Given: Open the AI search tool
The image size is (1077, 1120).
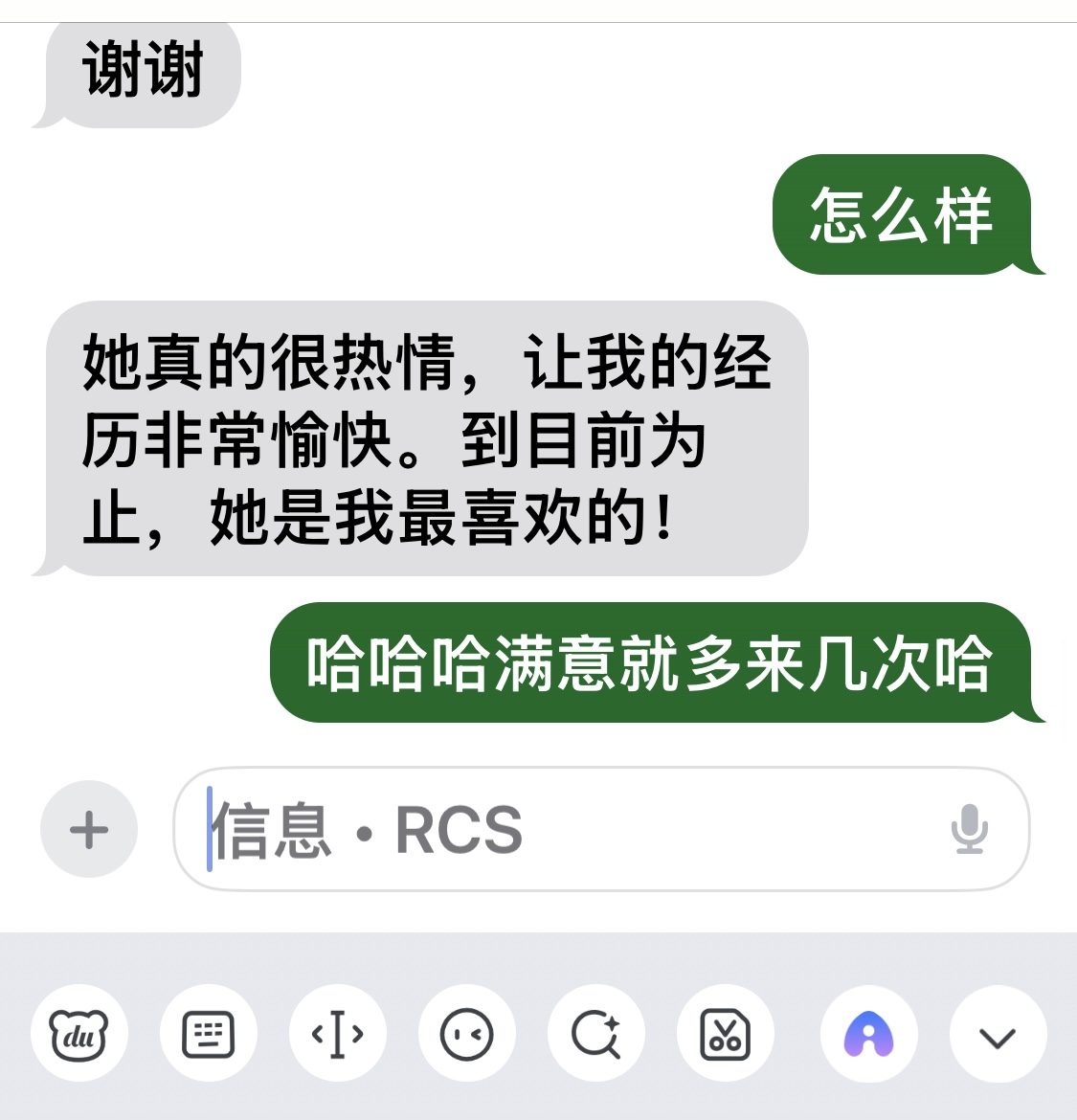Looking at the screenshot, I should tap(596, 1035).
